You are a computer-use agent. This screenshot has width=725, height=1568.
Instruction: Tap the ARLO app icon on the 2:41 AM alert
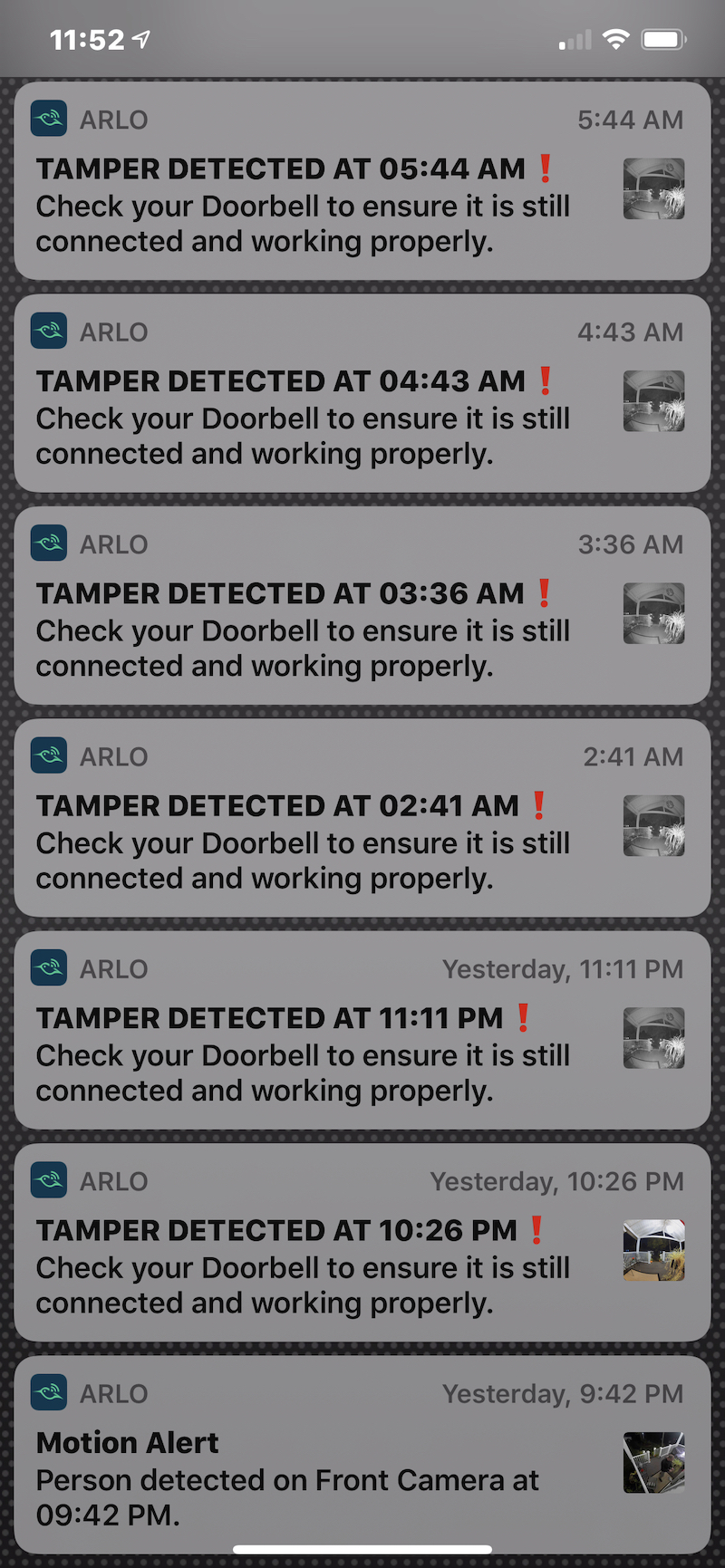click(48, 755)
